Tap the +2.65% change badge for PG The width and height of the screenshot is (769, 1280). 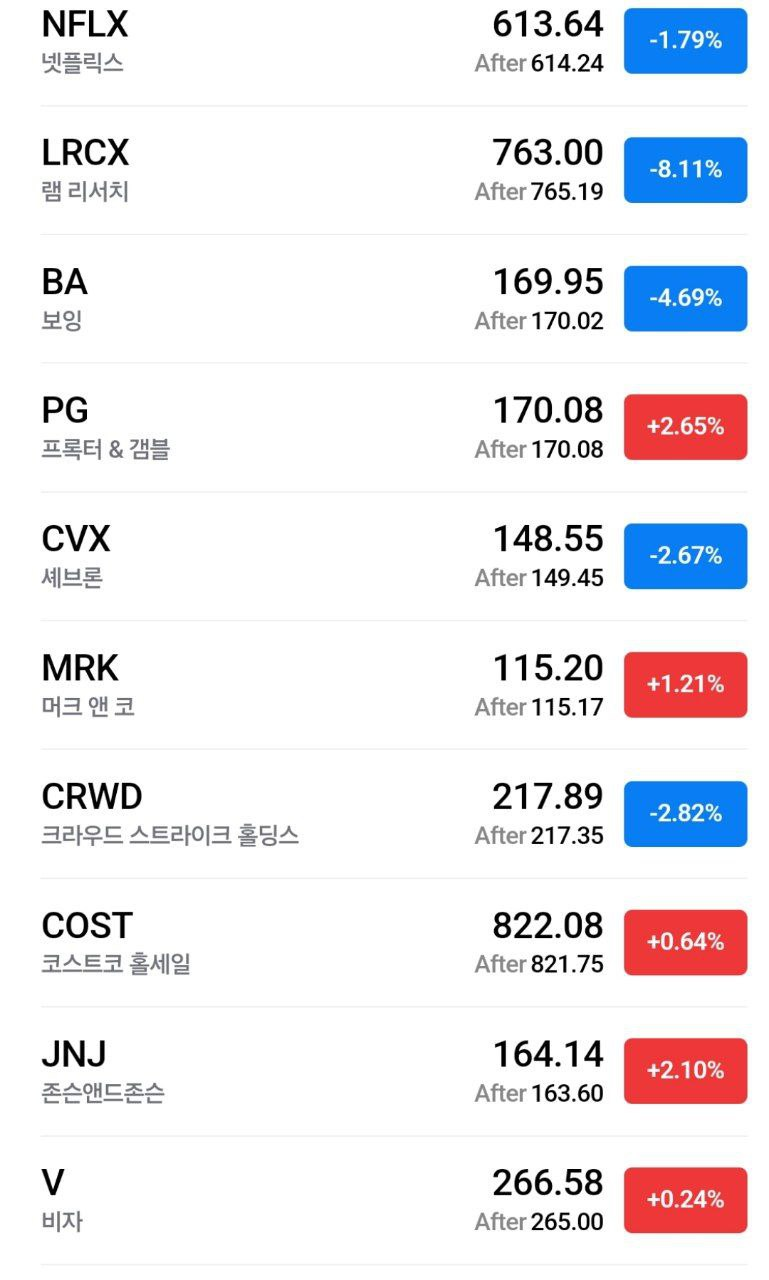coord(685,427)
